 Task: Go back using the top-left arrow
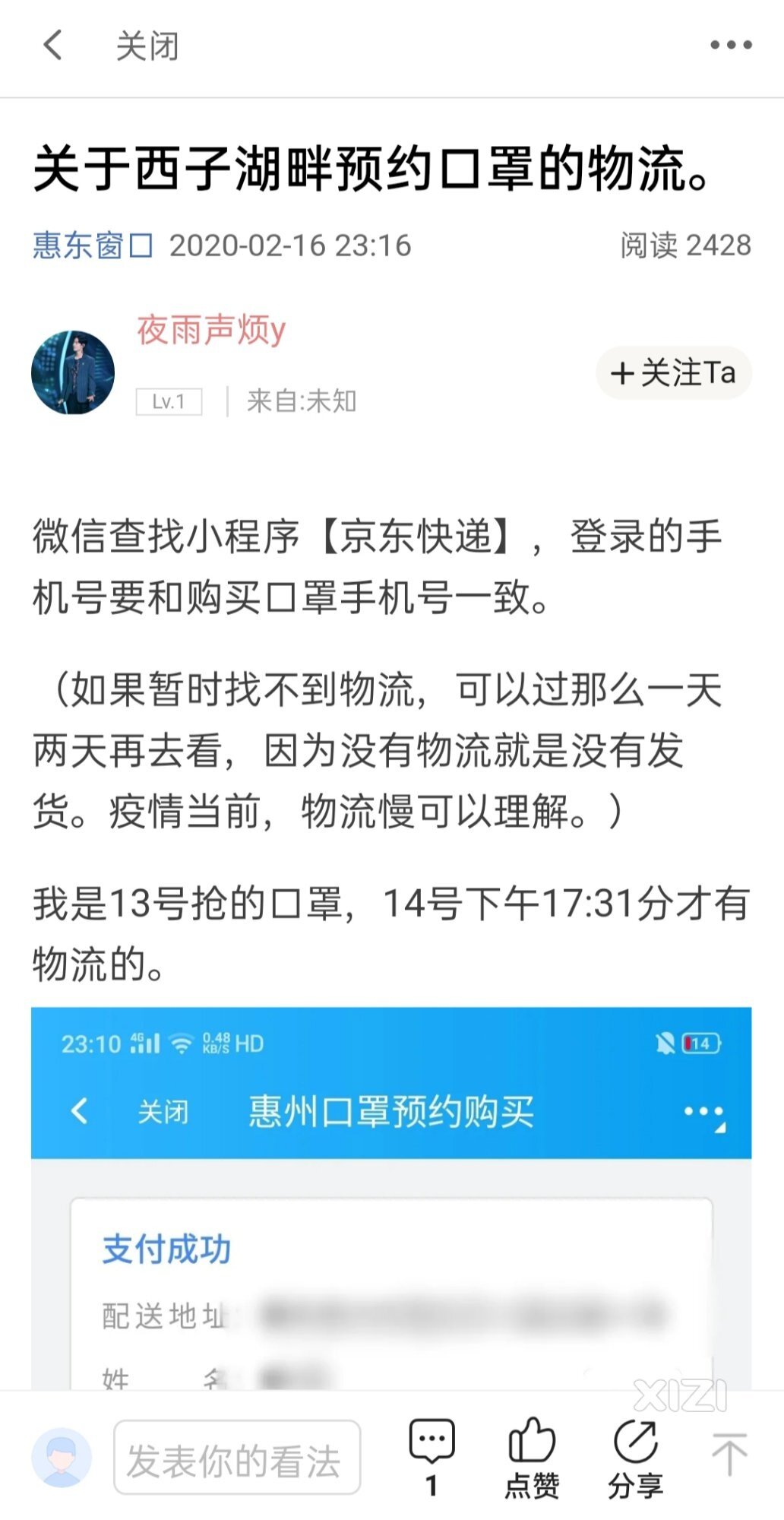tap(52, 46)
